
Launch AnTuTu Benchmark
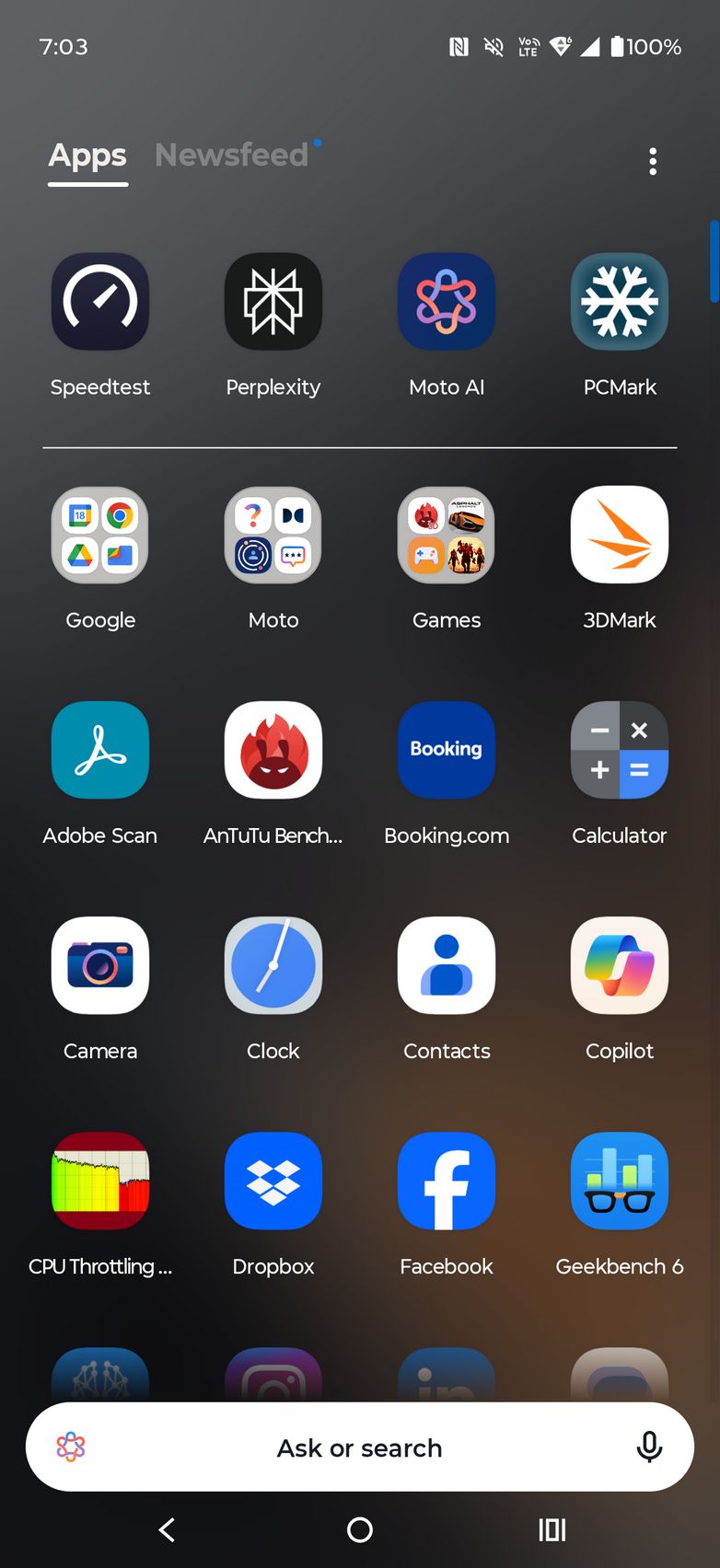pyautogui.click(x=273, y=751)
